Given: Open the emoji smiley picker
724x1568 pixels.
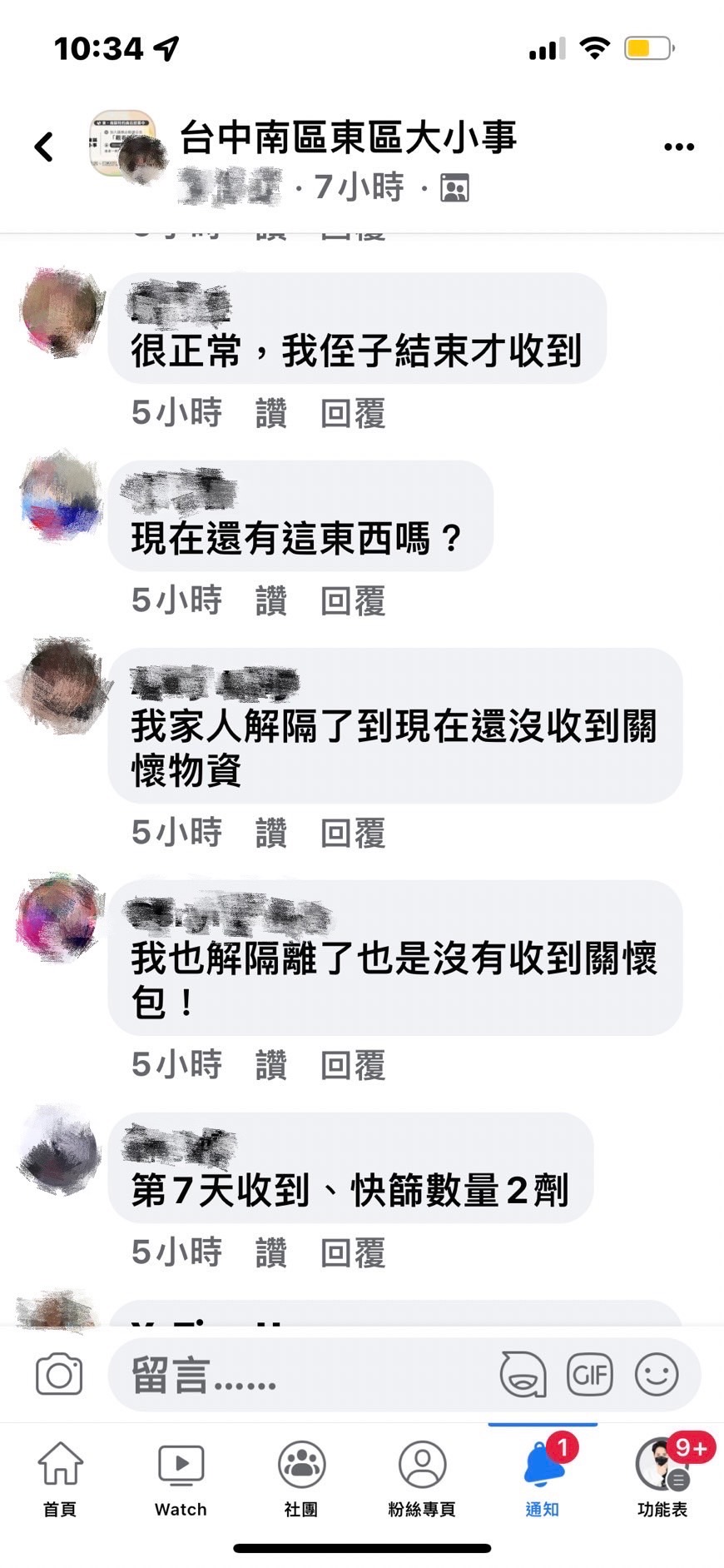Looking at the screenshot, I should click(x=657, y=1375).
